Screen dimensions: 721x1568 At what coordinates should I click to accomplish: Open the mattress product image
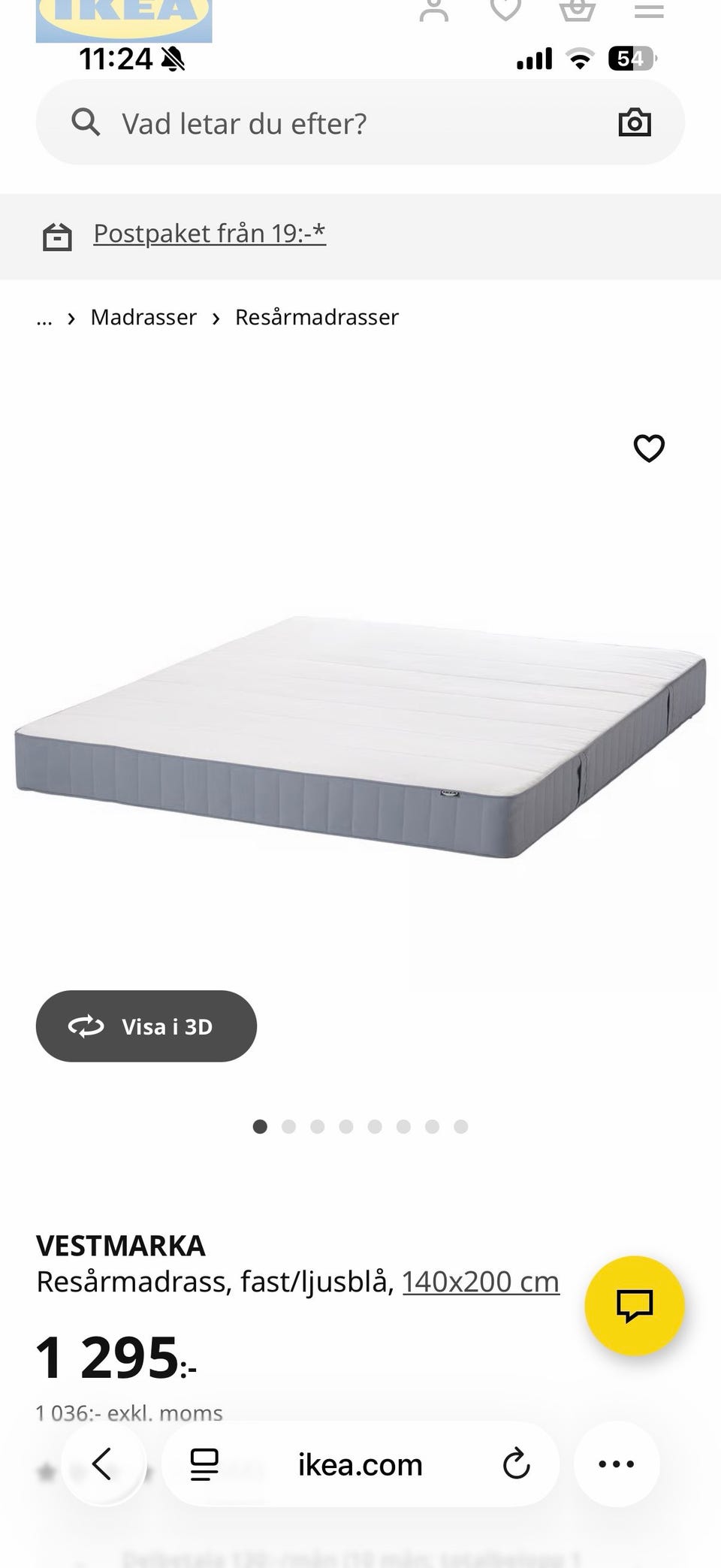[360, 736]
